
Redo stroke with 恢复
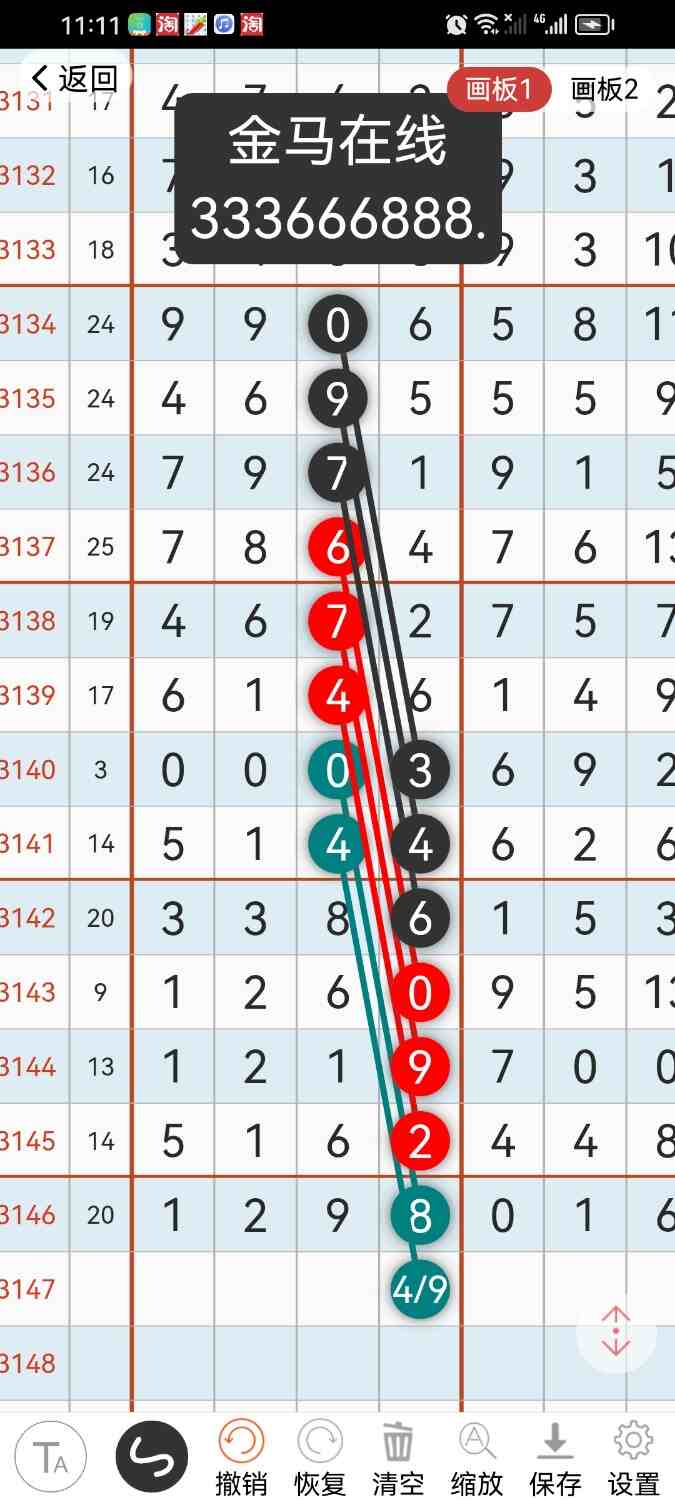320,1458
